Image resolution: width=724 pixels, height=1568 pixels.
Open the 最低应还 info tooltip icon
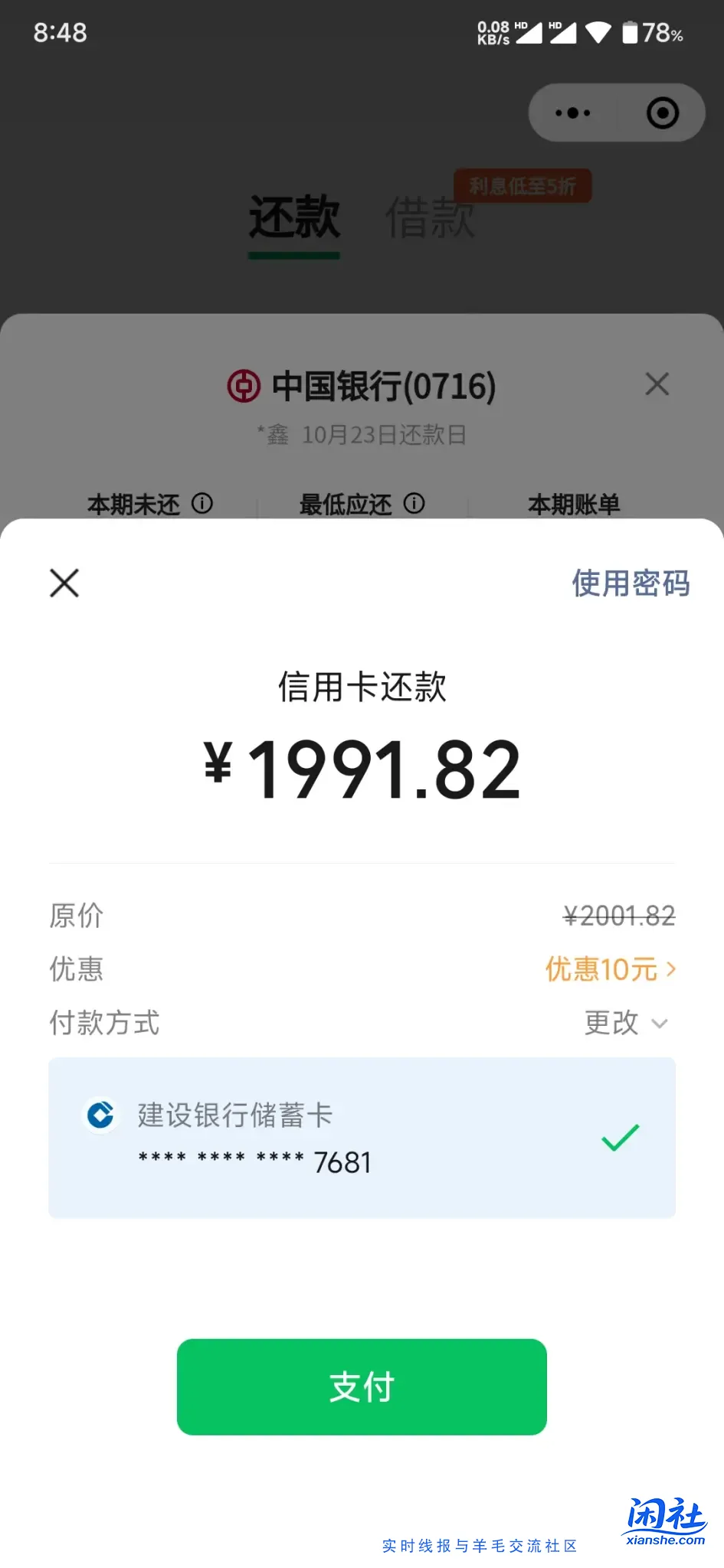click(414, 504)
